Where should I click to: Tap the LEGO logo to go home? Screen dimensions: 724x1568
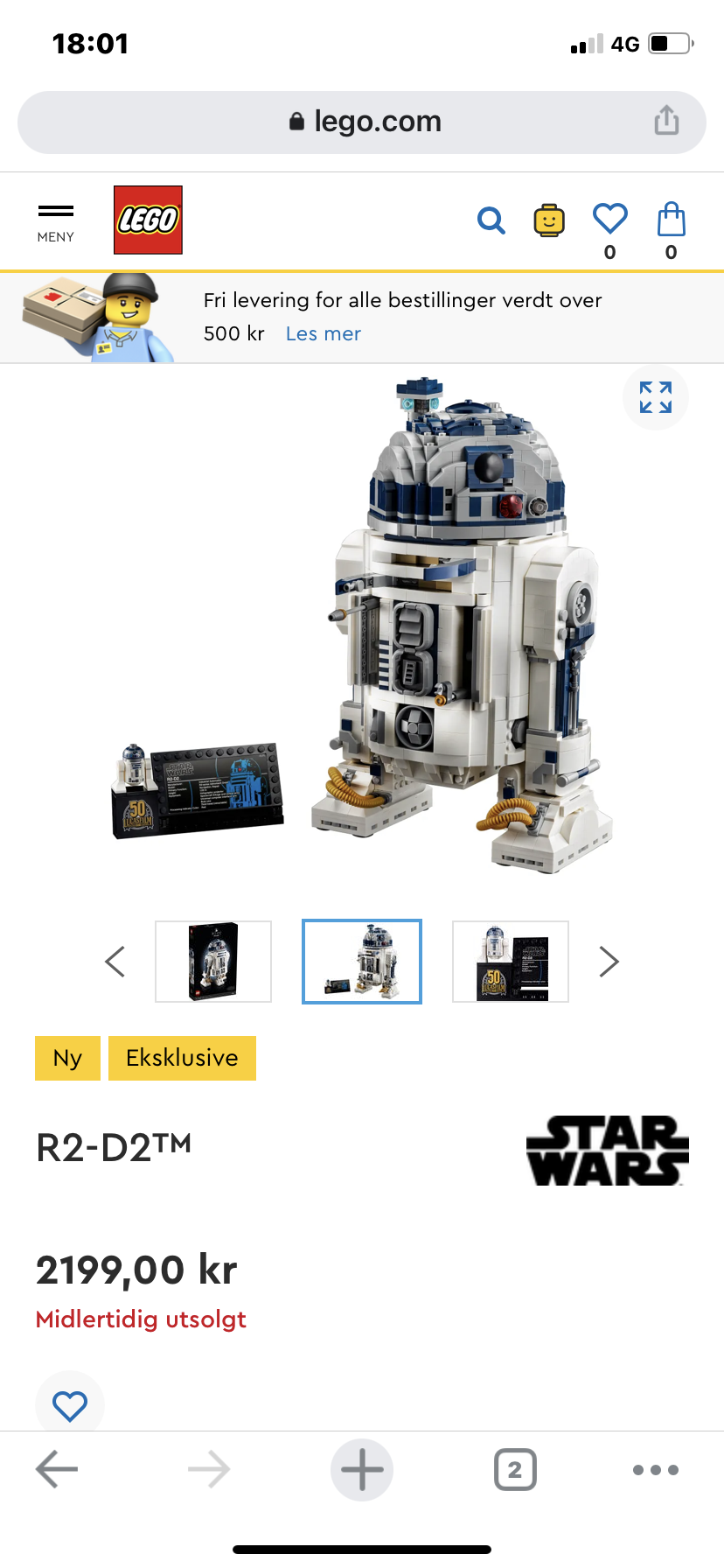148,220
